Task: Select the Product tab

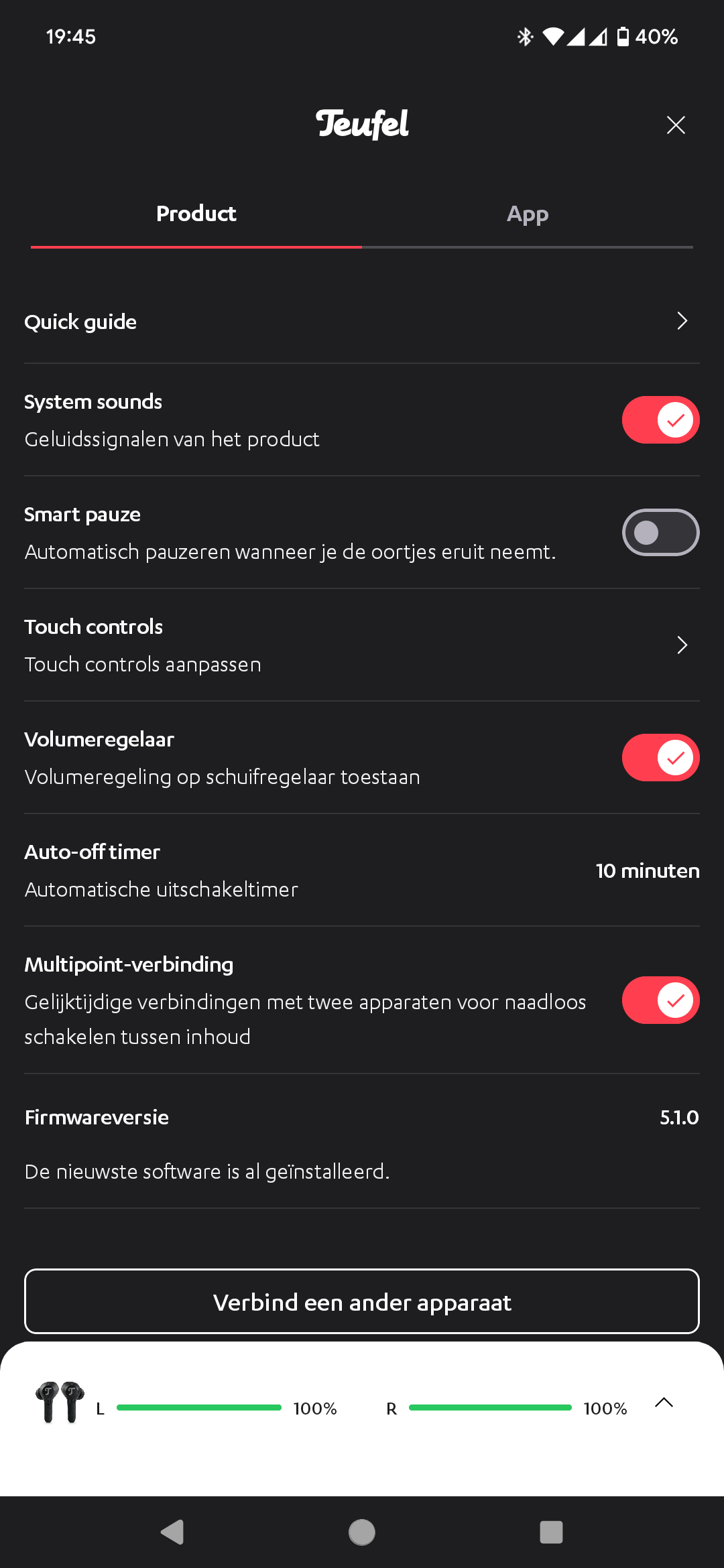Action: [196, 214]
